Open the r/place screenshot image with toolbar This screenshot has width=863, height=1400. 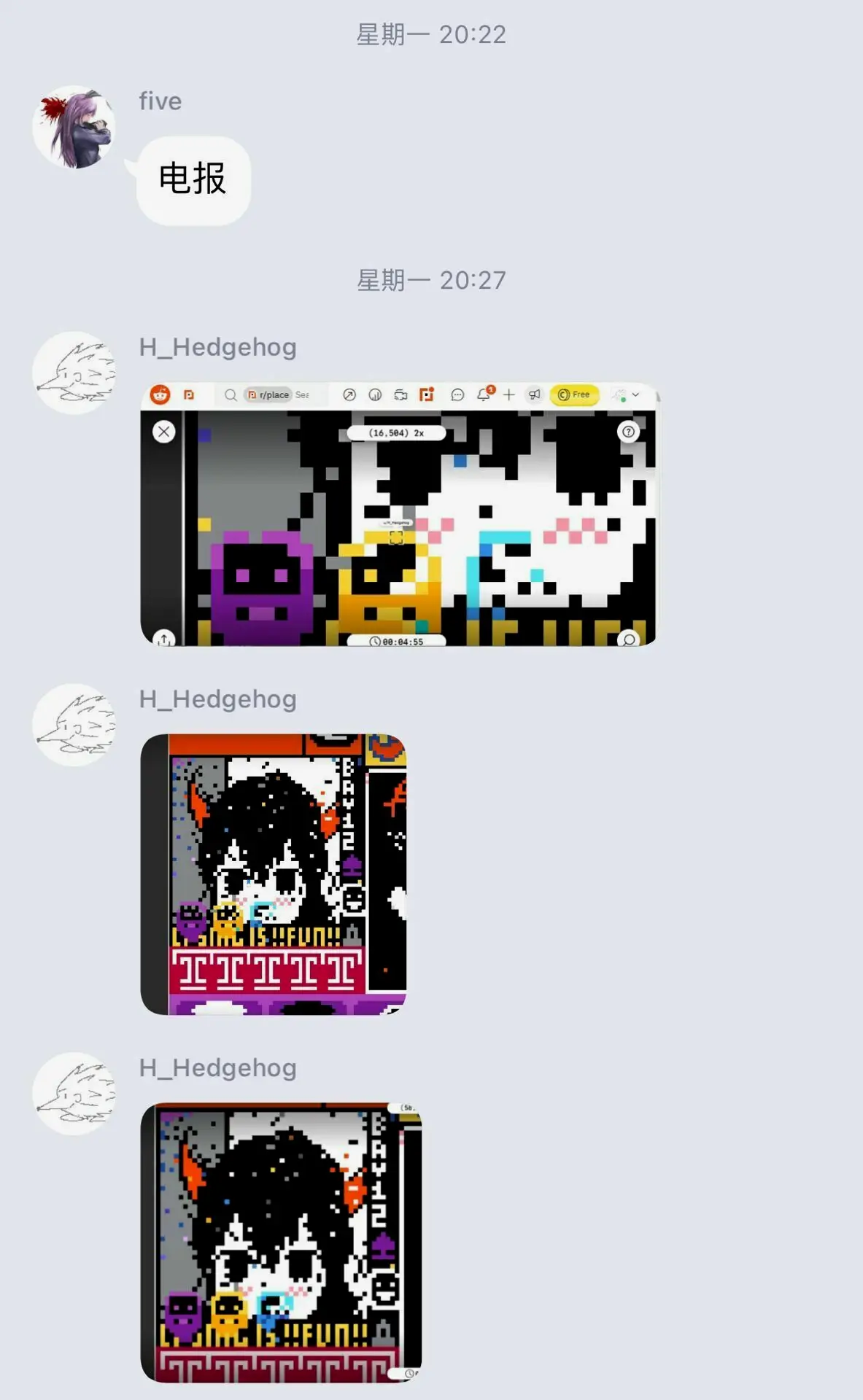click(398, 514)
